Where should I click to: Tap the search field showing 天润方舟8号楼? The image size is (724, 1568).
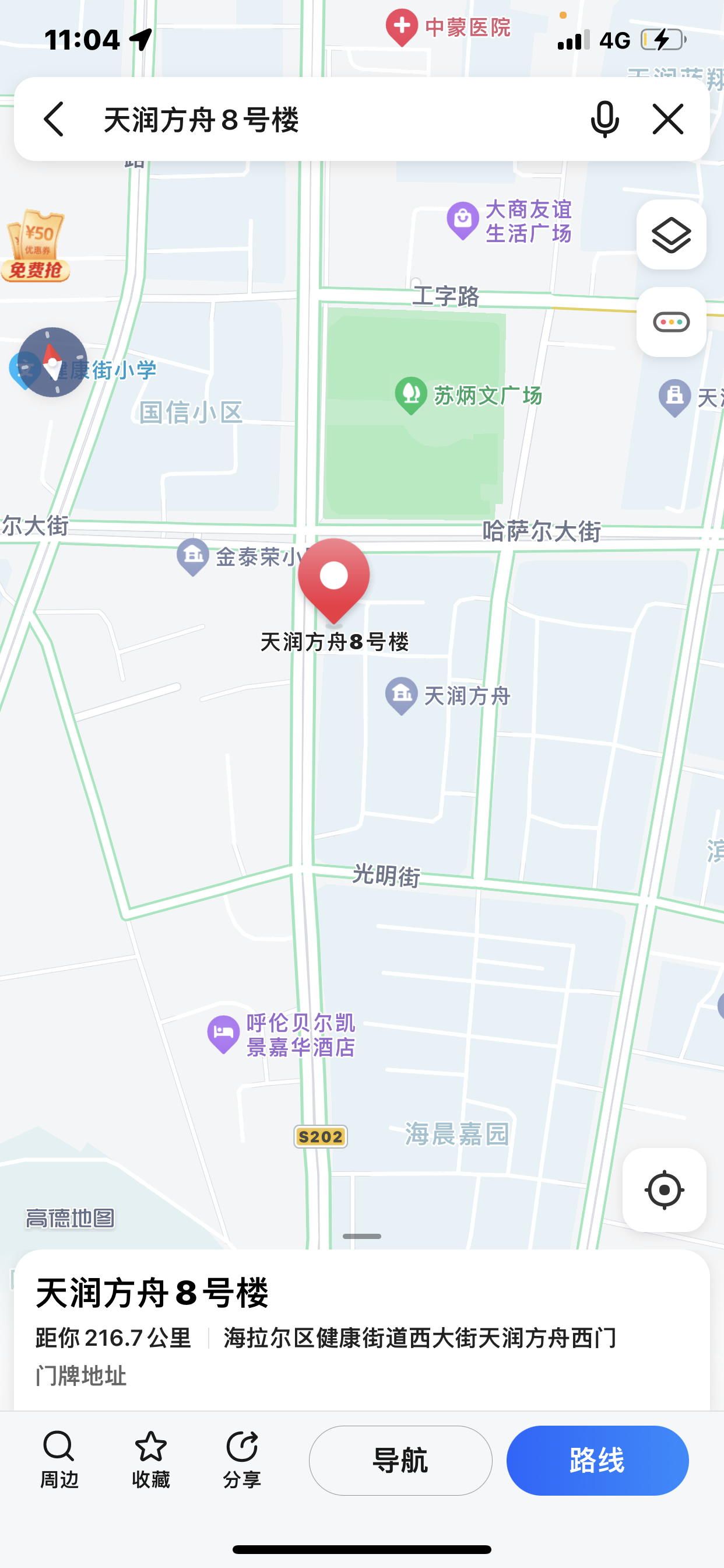coord(329,118)
